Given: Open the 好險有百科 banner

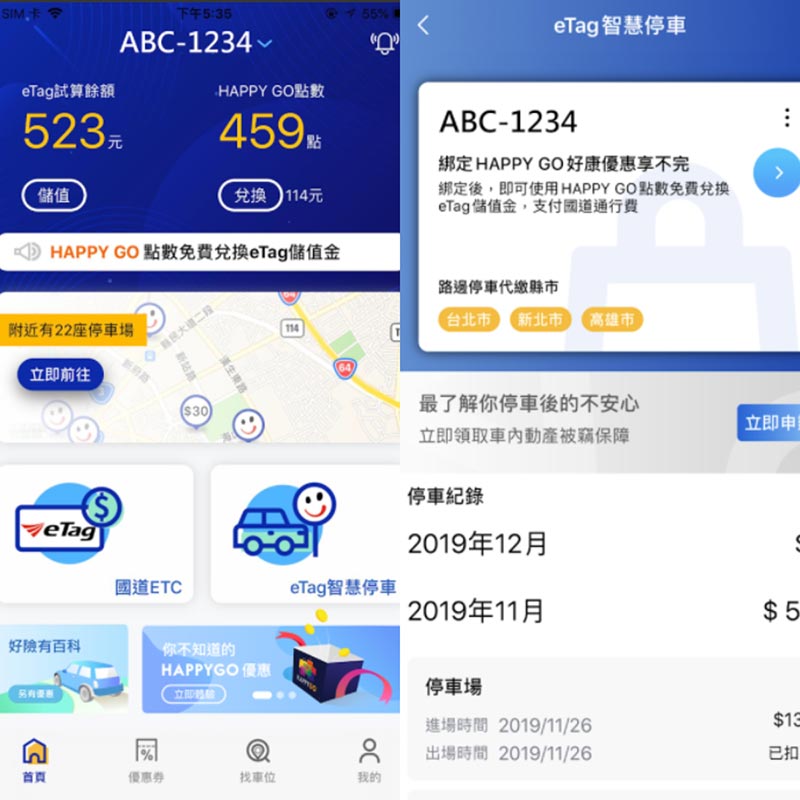Looking at the screenshot, I should point(64,668).
